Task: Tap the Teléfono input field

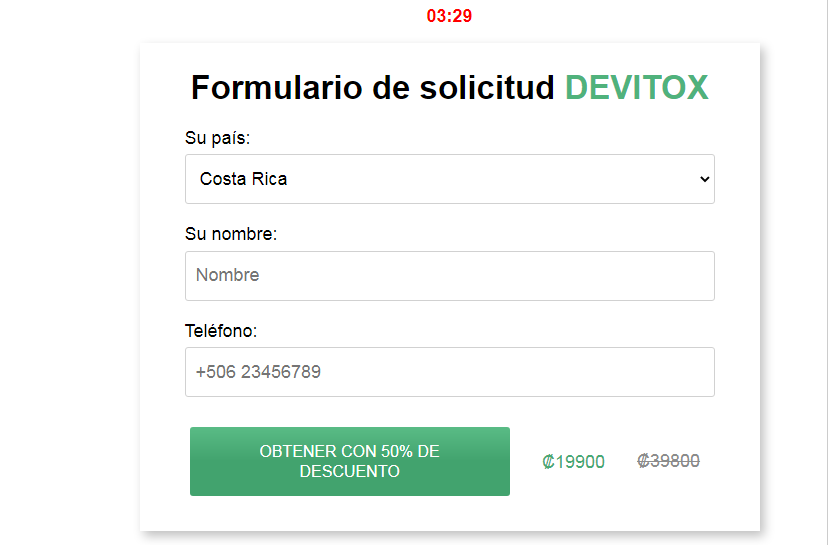Action: coord(449,372)
